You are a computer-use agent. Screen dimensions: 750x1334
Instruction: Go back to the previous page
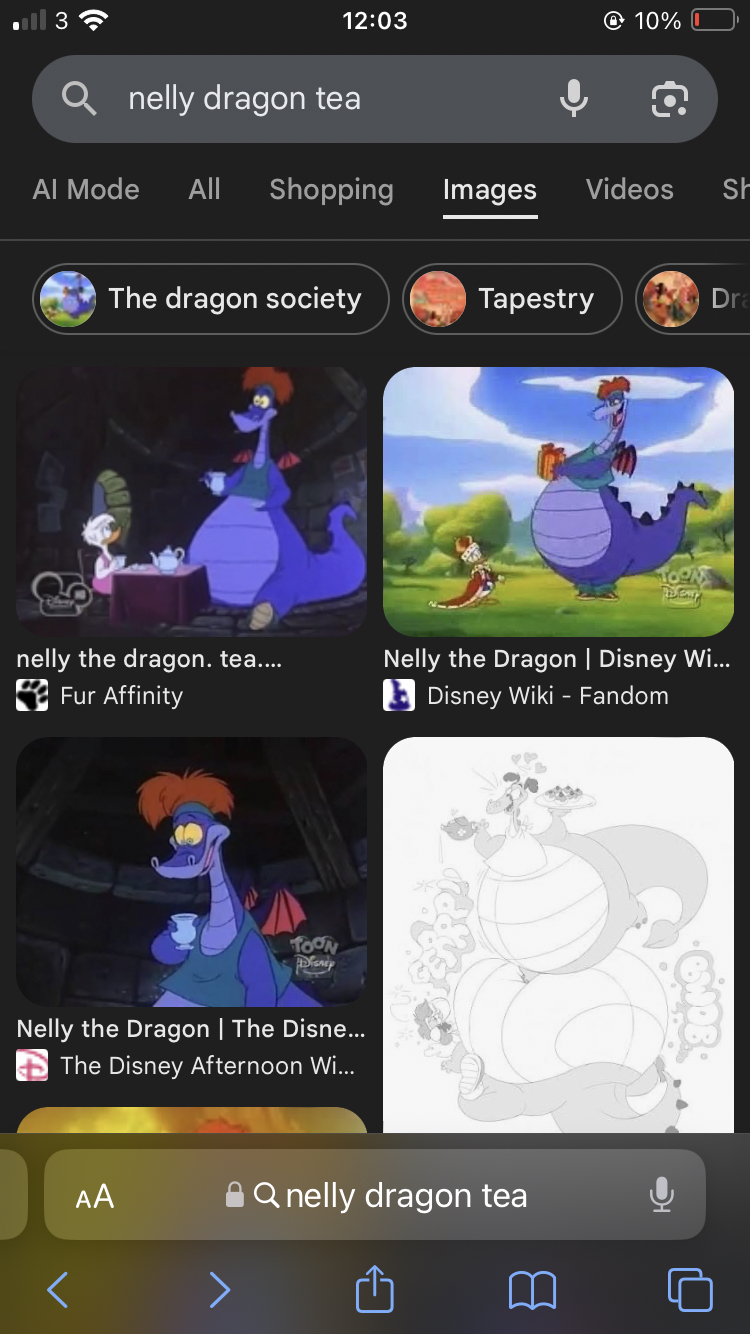click(58, 1290)
